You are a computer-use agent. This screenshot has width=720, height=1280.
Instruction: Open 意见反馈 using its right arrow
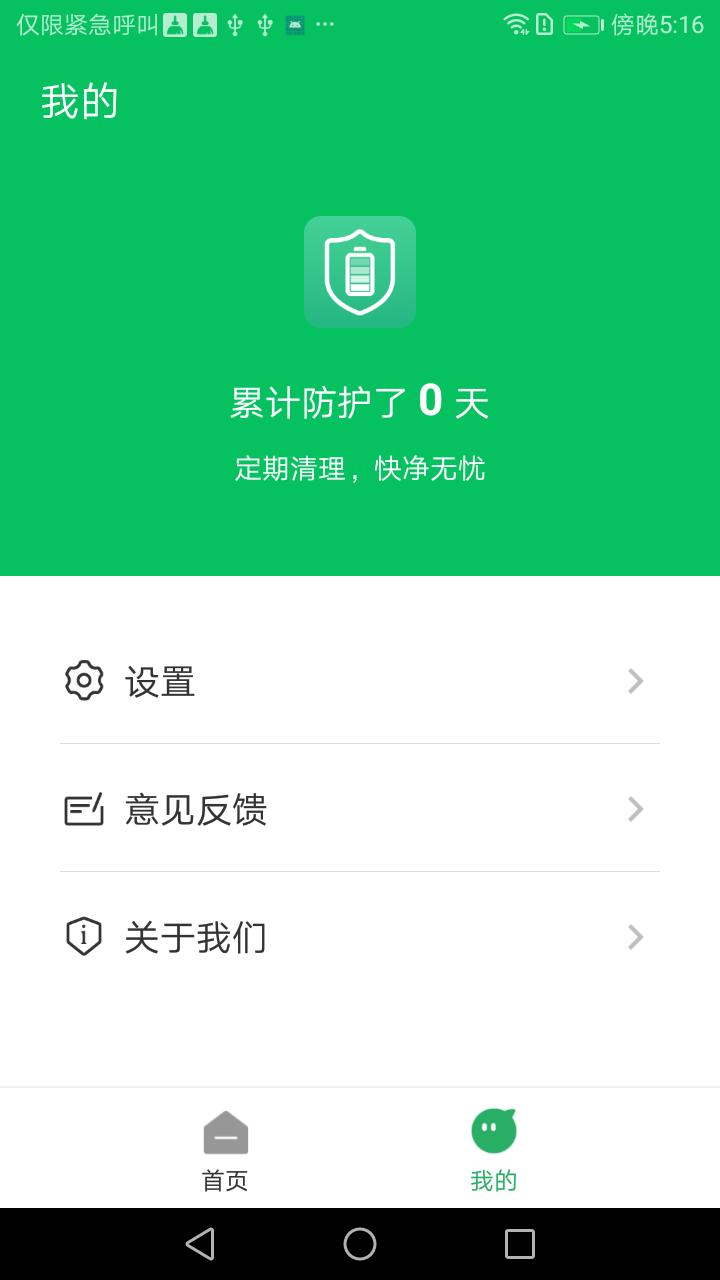point(635,809)
